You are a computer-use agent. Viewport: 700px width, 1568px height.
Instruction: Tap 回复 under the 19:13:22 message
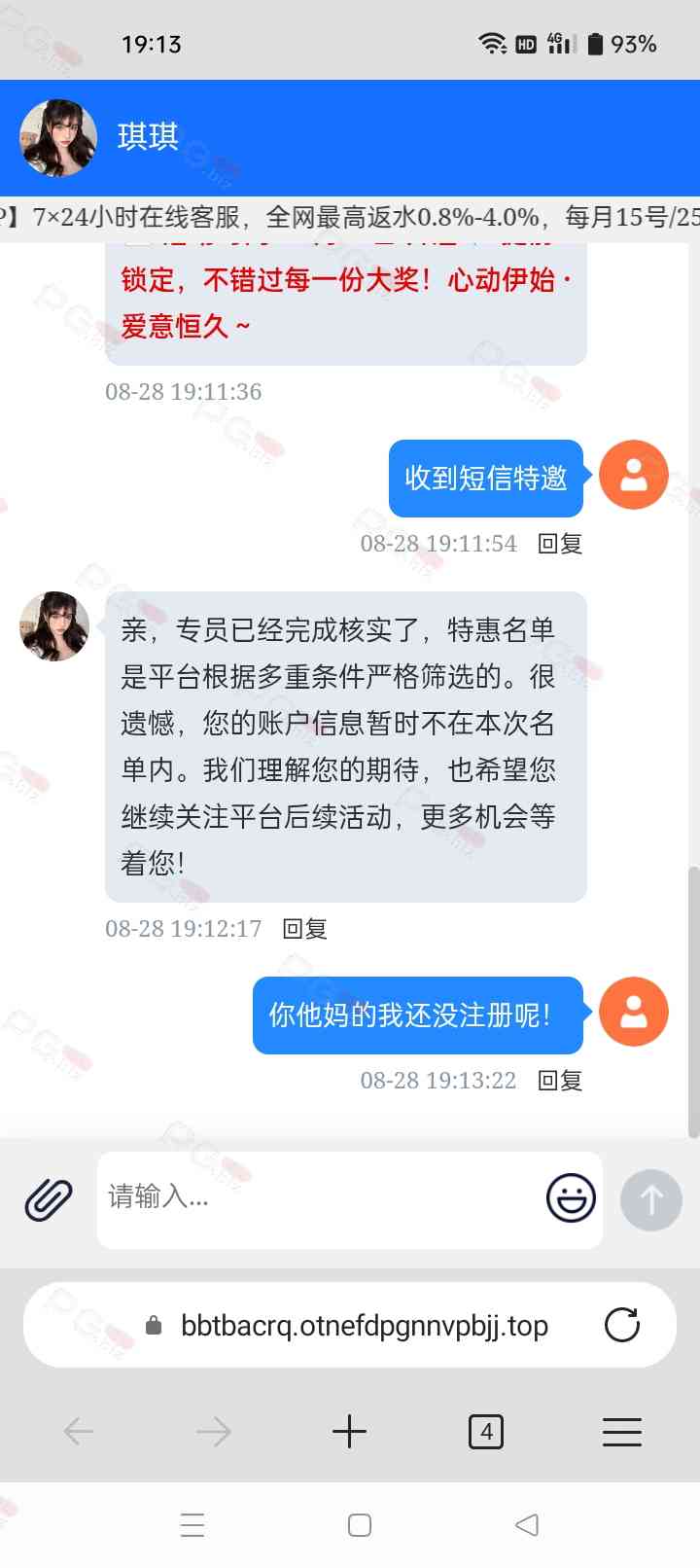[x=560, y=1081]
